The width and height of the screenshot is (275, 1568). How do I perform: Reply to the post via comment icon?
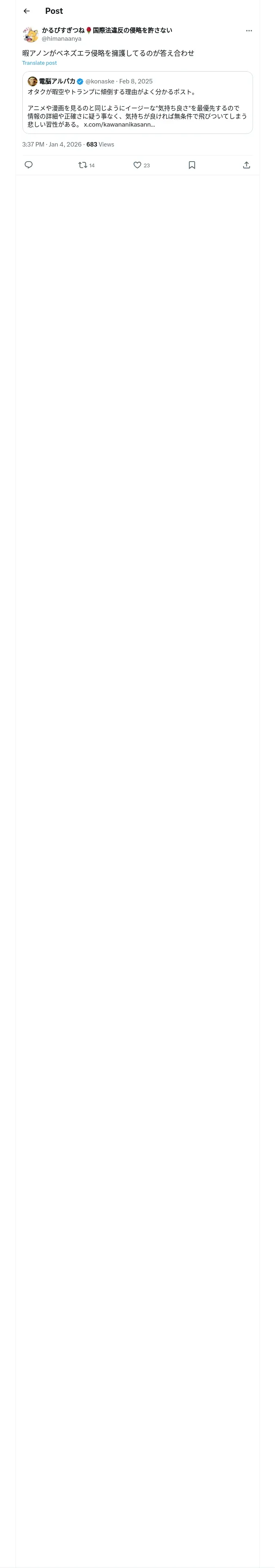click(x=29, y=165)
